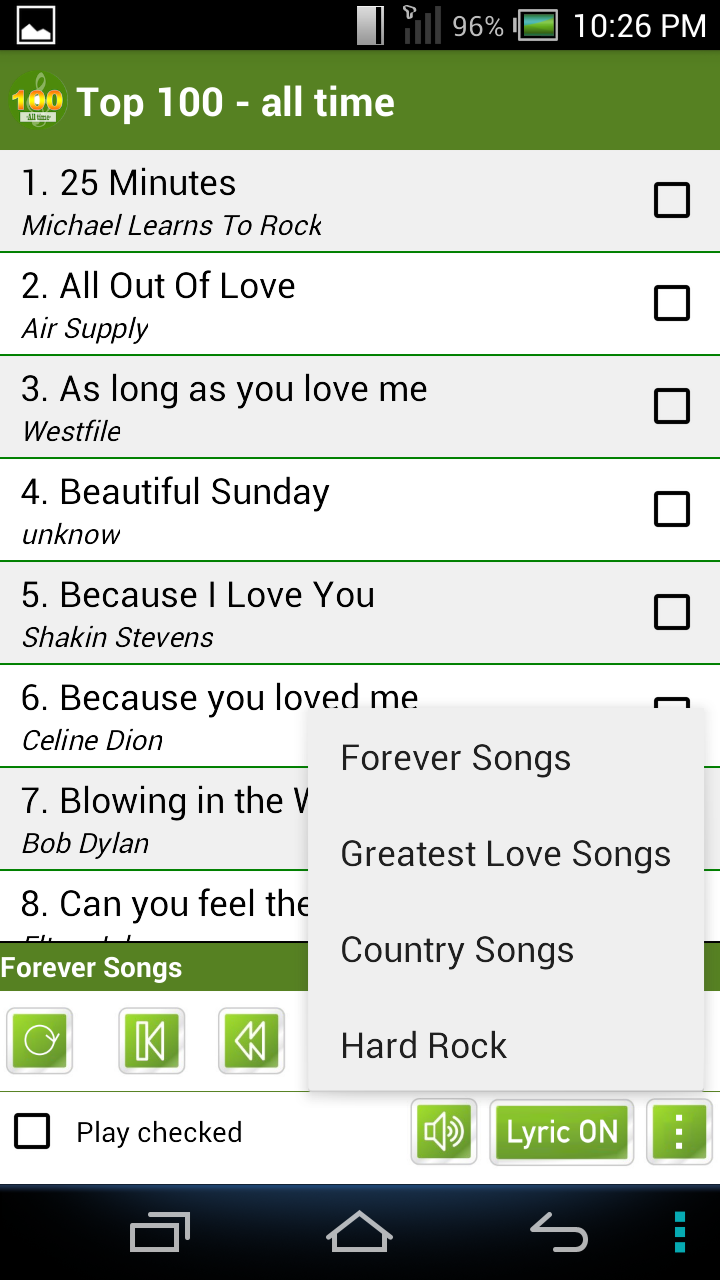Choose Hard Rock in the popup menu
The width and height of the screenshot is (720, 1280).
423,1046
